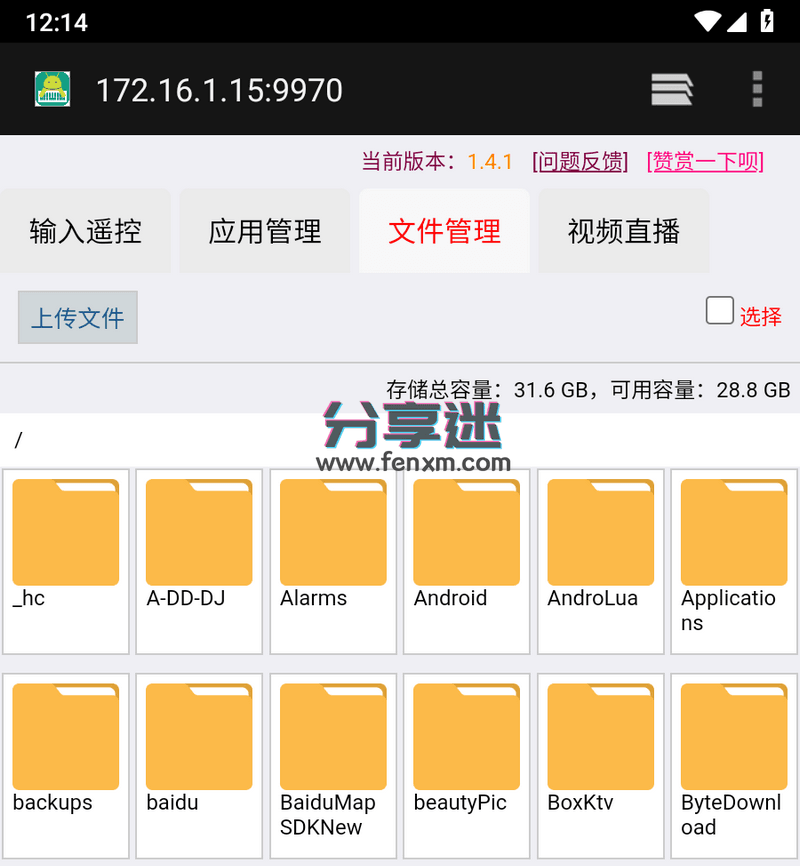Open the three-dot overflow menu
This screenshot has height=866, width=800.
[756, 88]
